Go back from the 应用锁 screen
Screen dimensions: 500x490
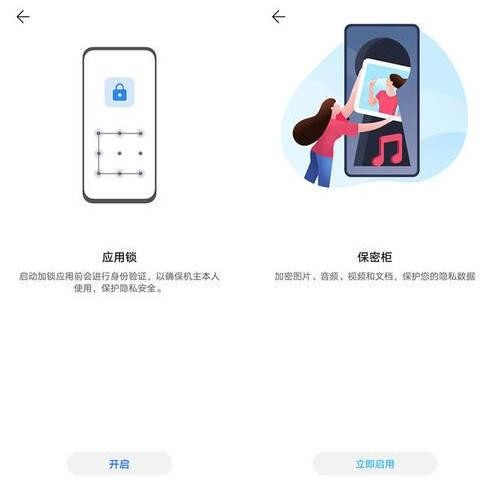tap(23, 17)
